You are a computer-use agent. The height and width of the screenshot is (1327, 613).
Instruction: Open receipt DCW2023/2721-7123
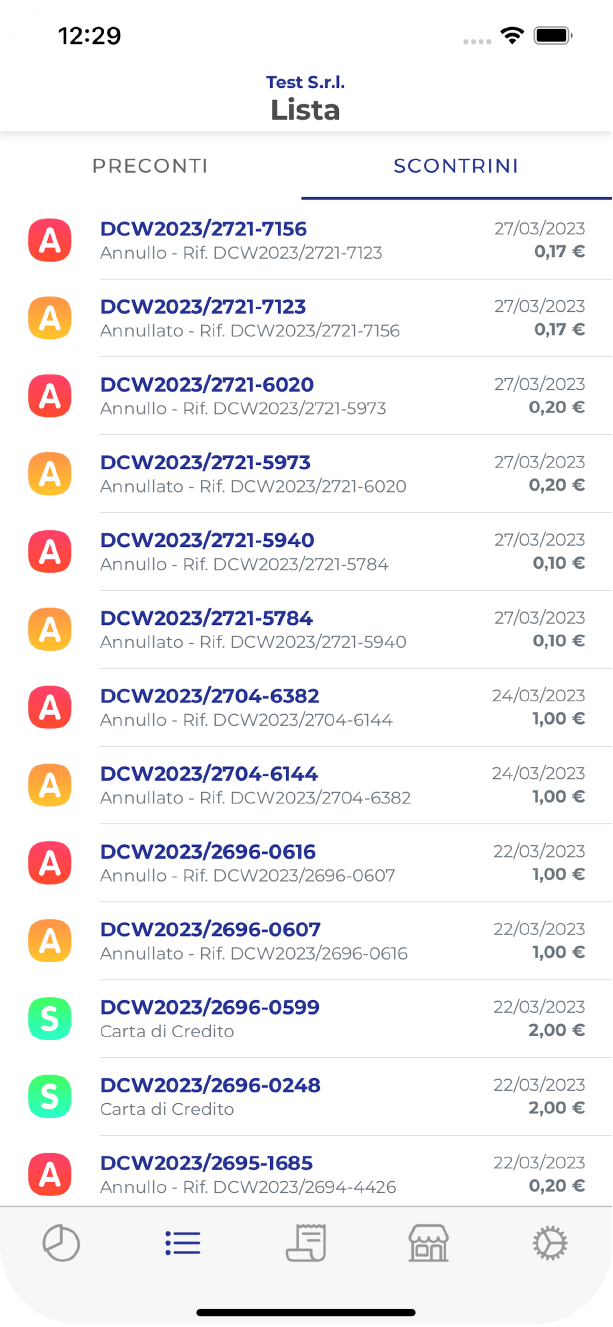coord(306,318)
